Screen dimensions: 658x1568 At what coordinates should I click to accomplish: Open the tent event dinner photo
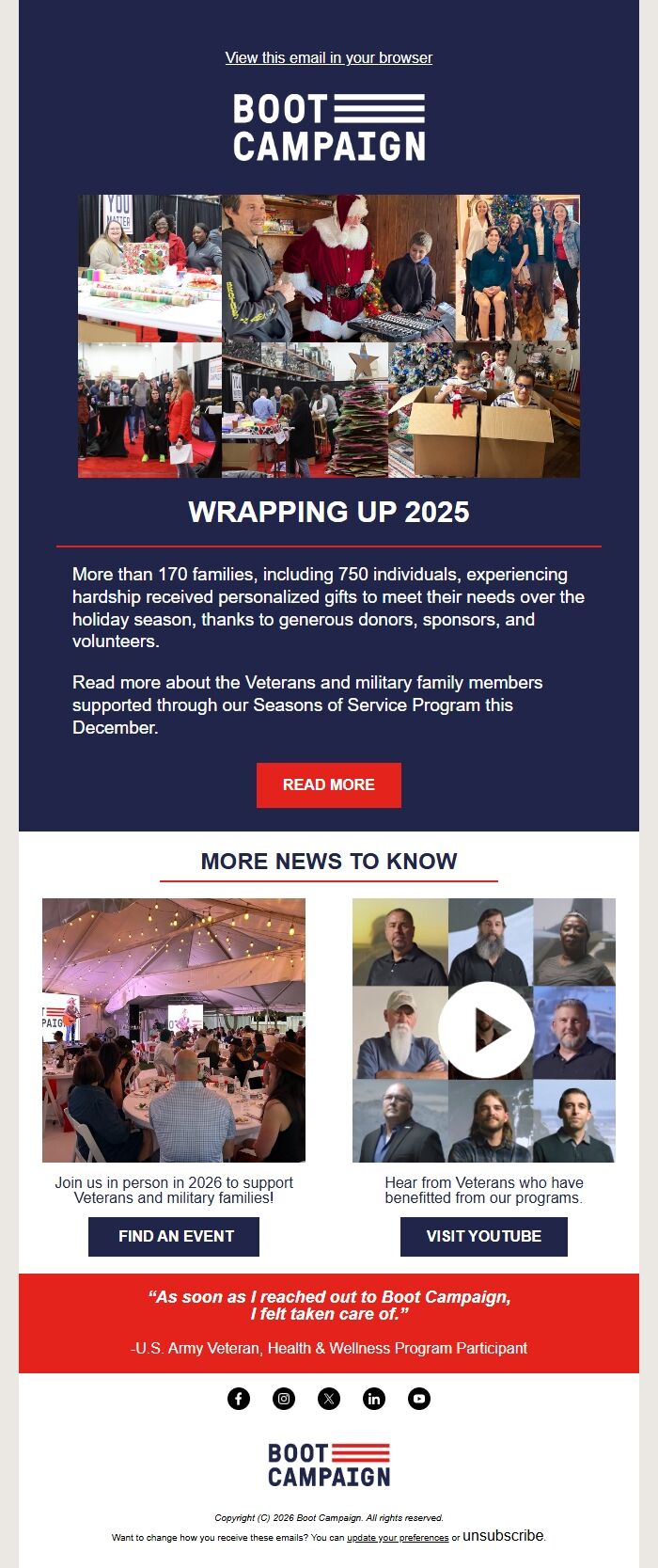click(174, 1030)
